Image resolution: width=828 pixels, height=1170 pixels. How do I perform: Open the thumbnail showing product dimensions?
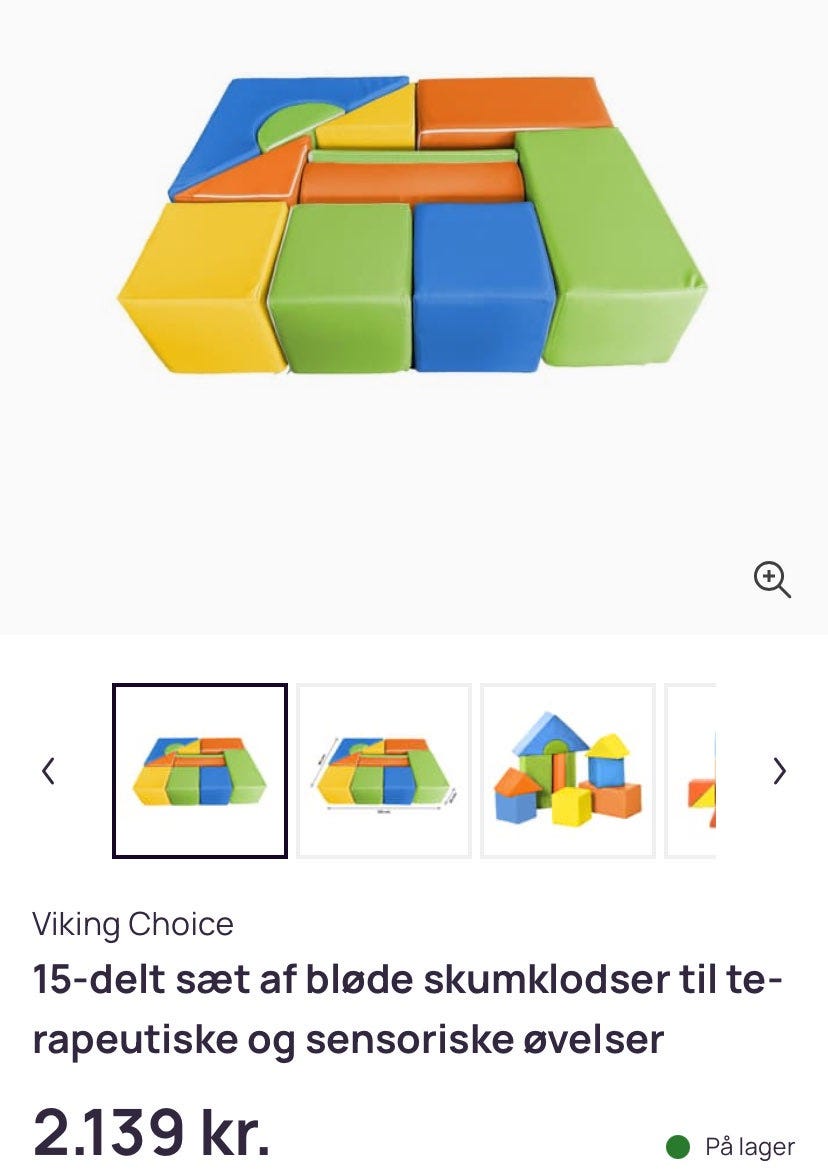(x=385, y=770)
